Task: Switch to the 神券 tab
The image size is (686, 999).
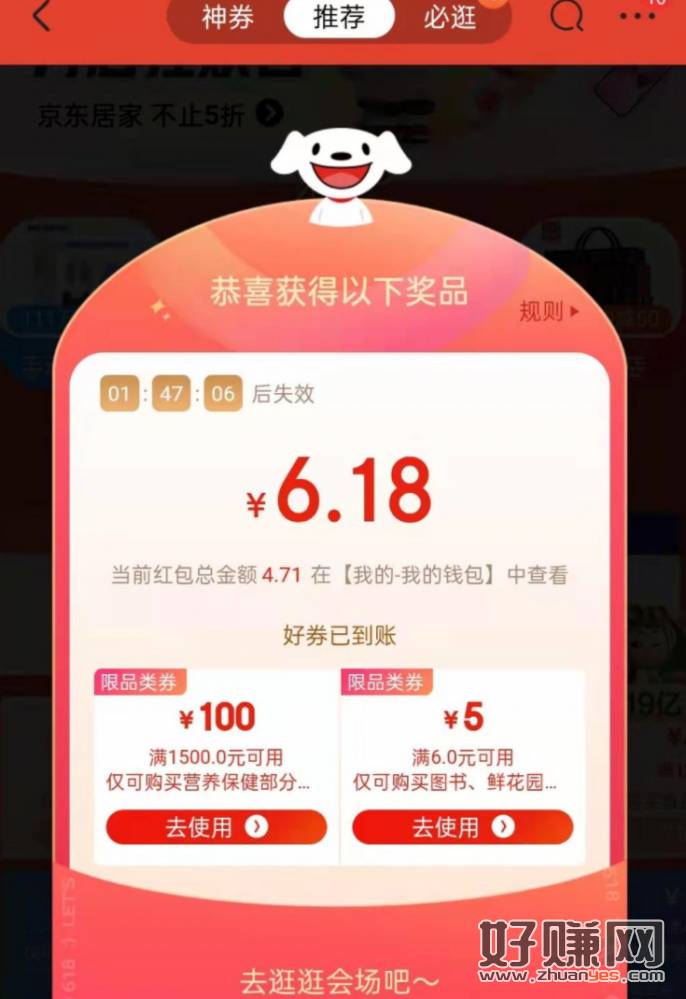Action: (x=227, y=18)
